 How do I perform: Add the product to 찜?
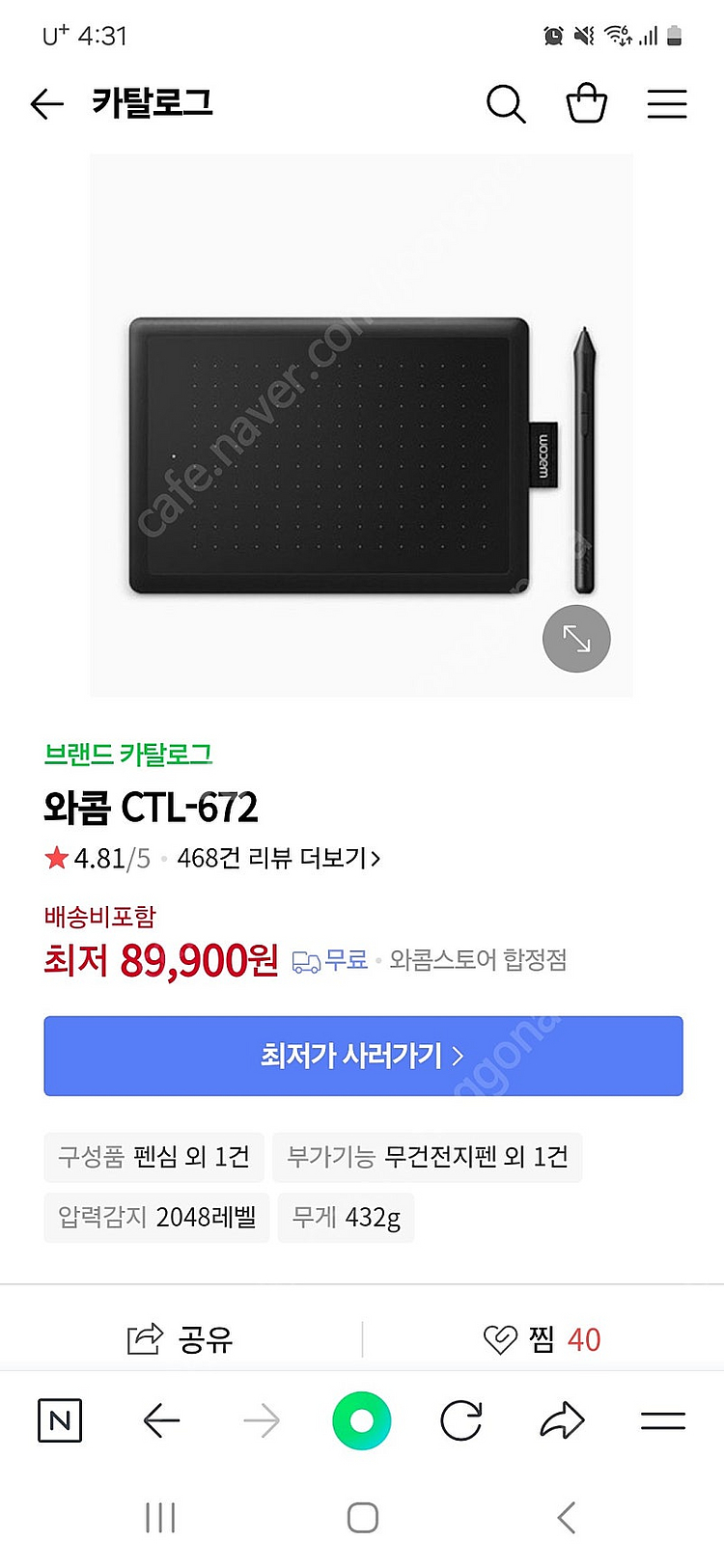542,1339
